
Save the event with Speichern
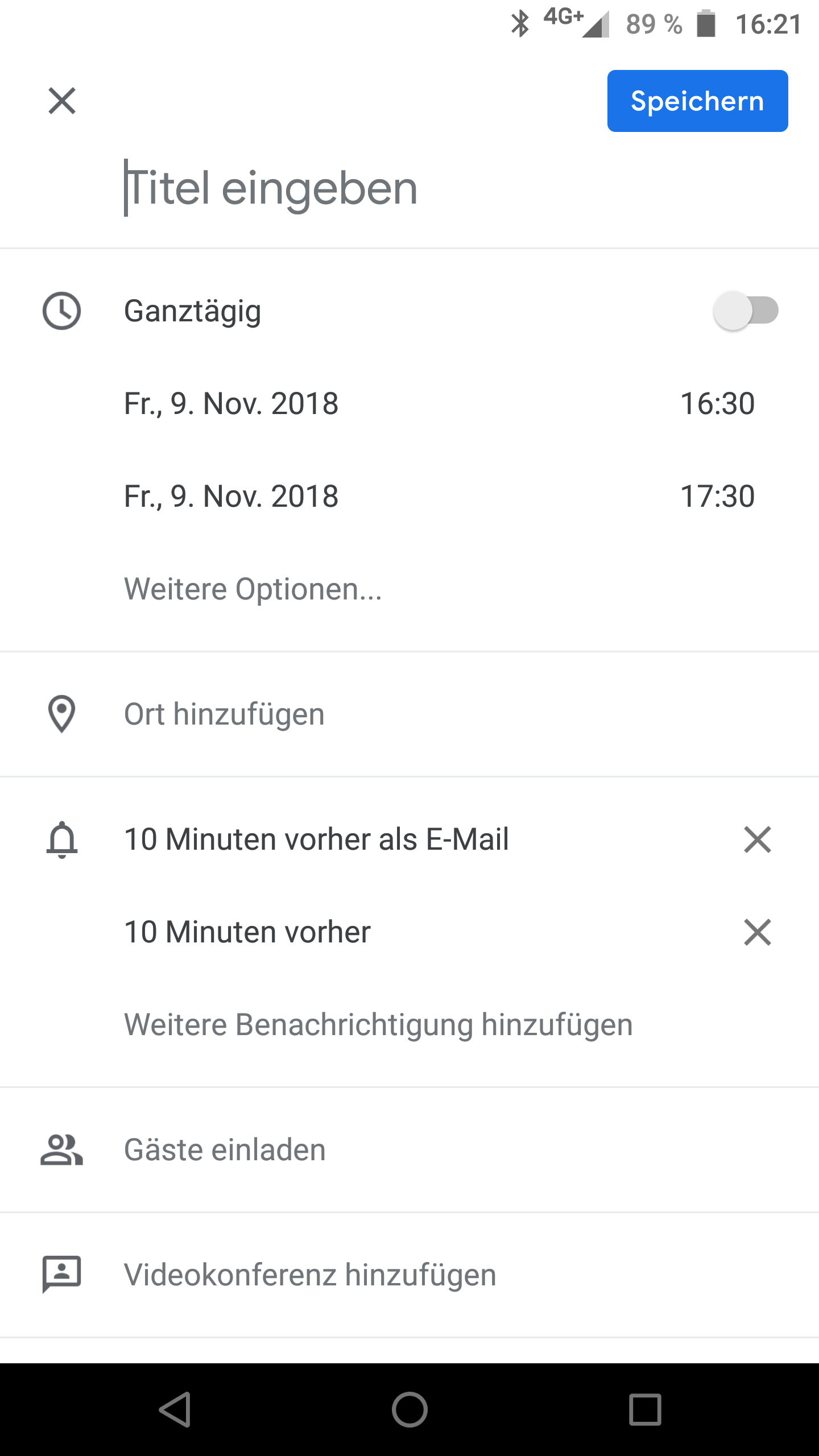click(697, 101)
